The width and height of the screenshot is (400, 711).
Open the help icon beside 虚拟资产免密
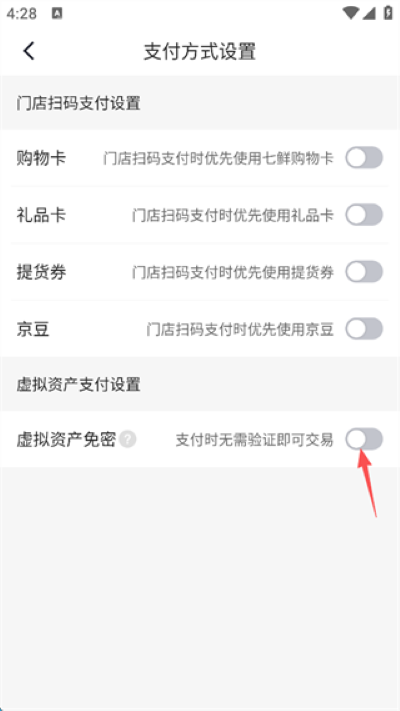coord(128,439)
